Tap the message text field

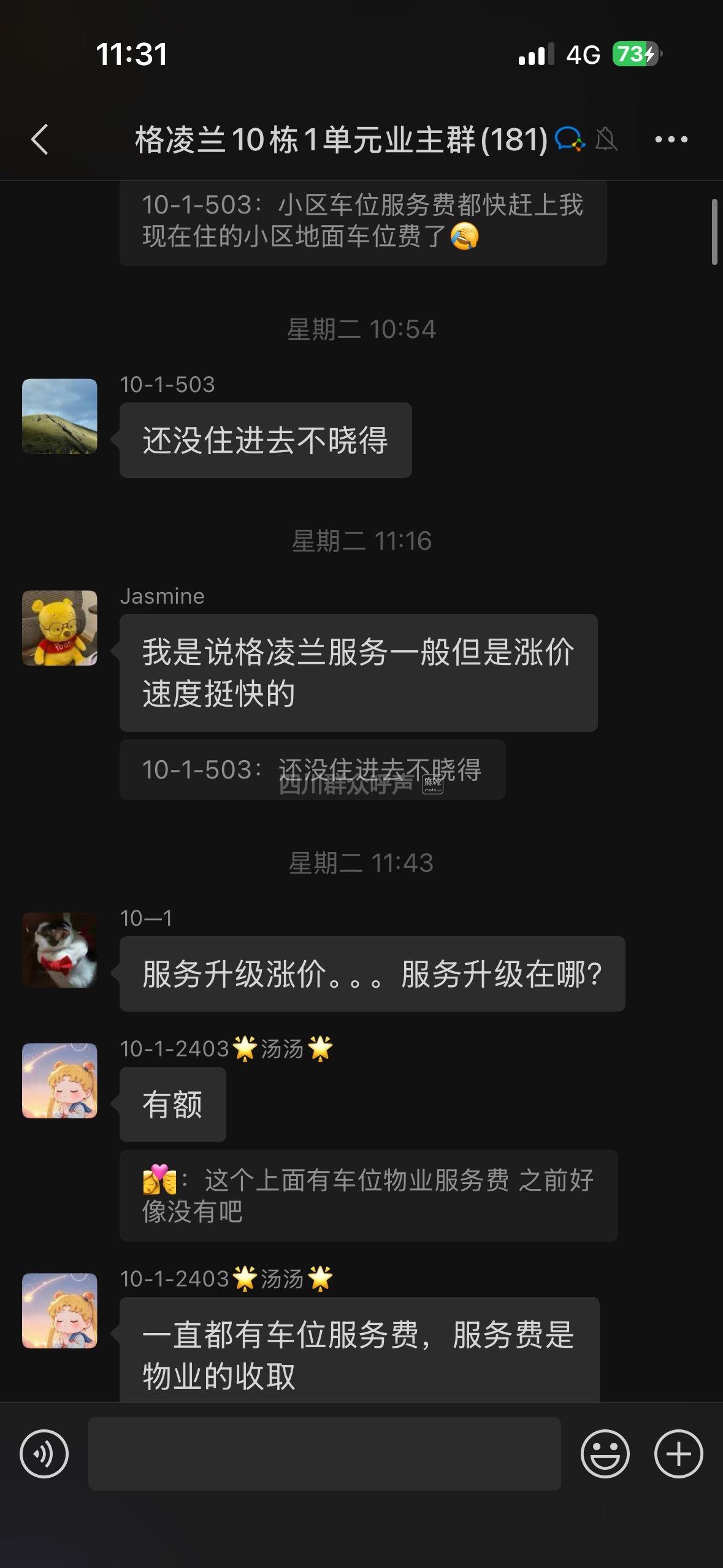(x=324, y=1454)
